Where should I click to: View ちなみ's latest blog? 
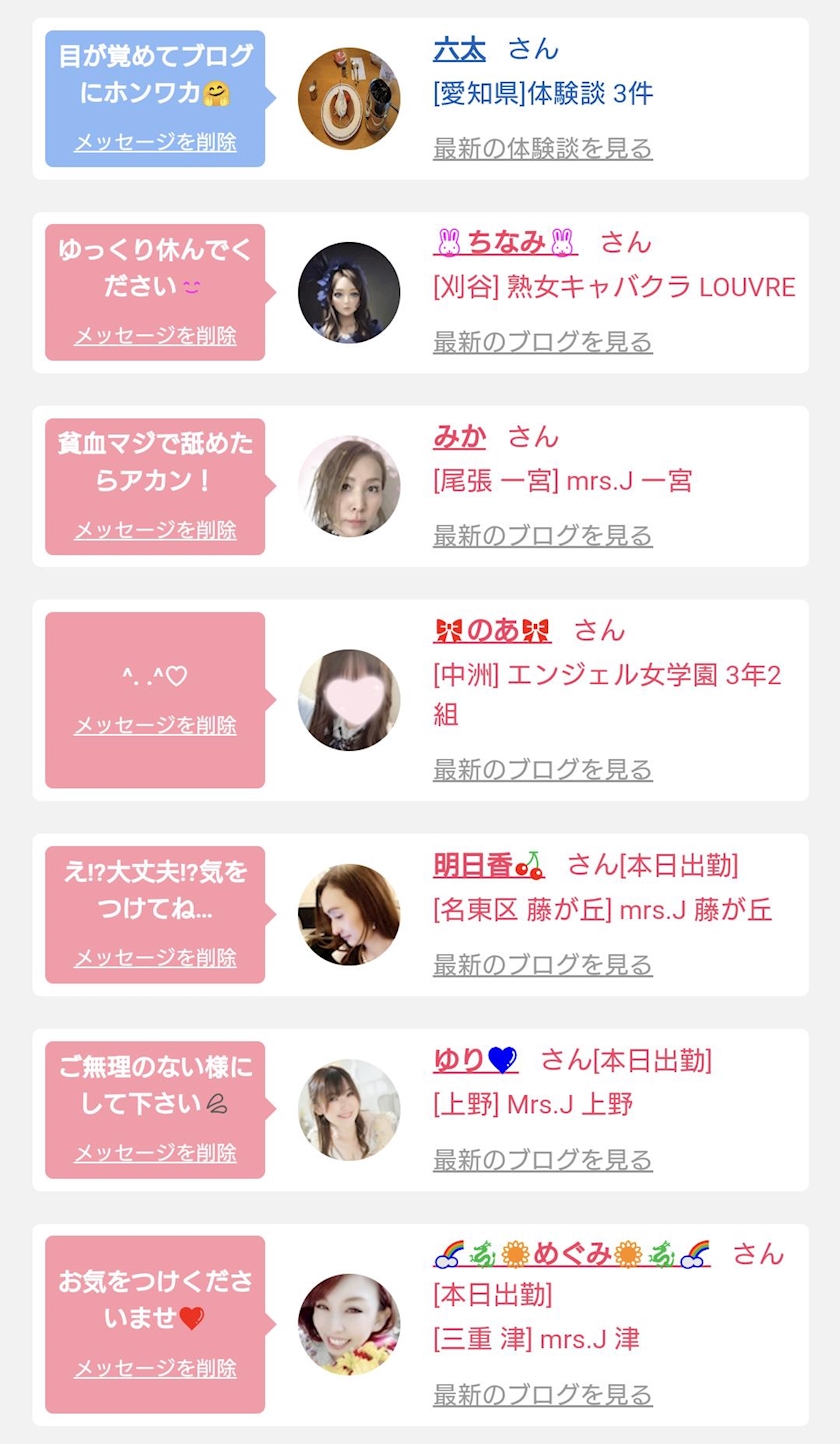(x=543, y=342)
